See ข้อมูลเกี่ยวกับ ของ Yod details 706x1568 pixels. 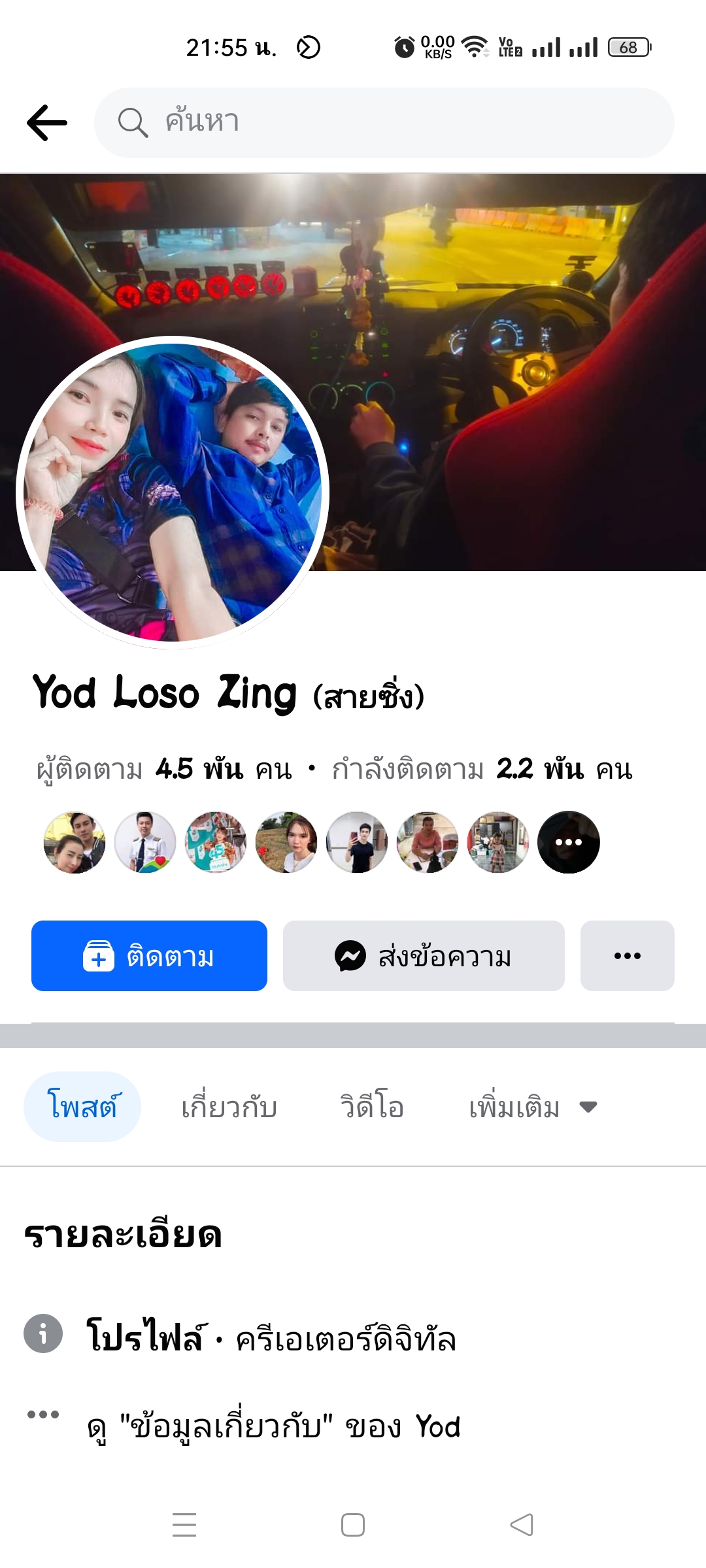point(273,1427)
